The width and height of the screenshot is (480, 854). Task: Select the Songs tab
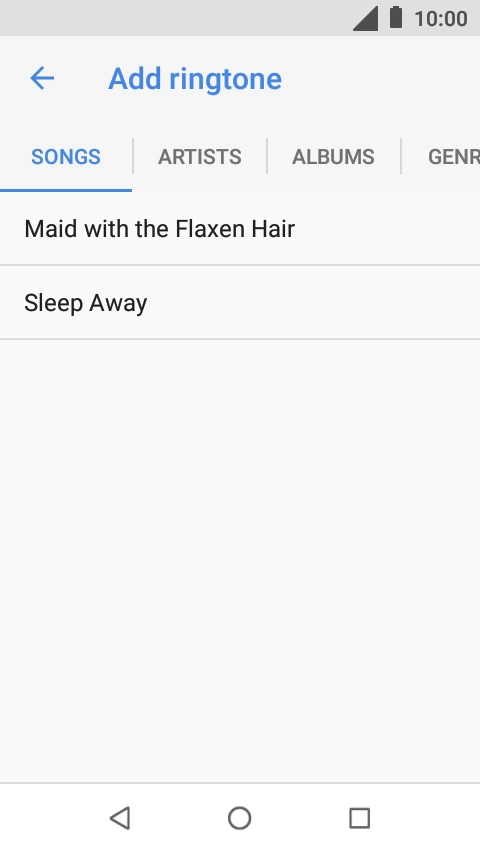[66, 157]
